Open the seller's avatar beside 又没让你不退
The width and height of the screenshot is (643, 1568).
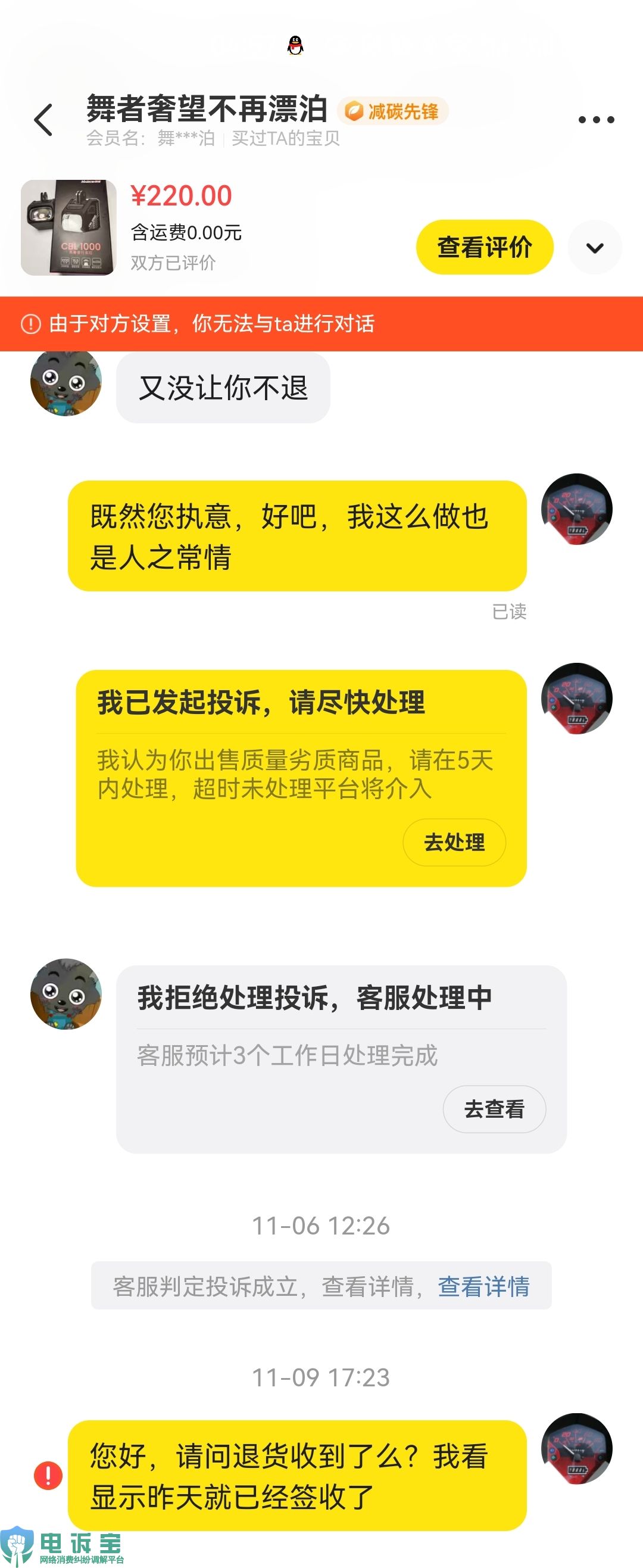65,382
